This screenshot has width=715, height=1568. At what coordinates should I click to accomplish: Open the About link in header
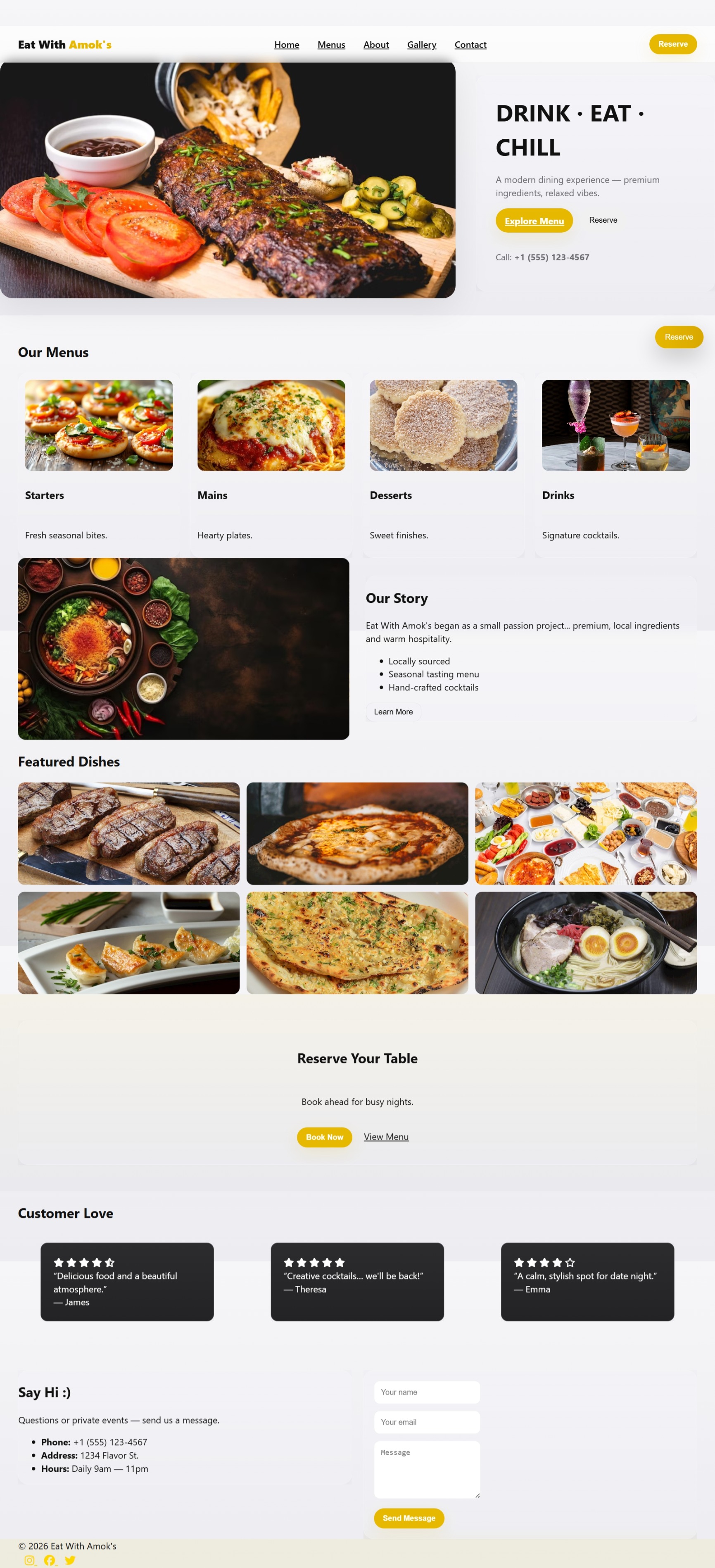coord(376,45)
